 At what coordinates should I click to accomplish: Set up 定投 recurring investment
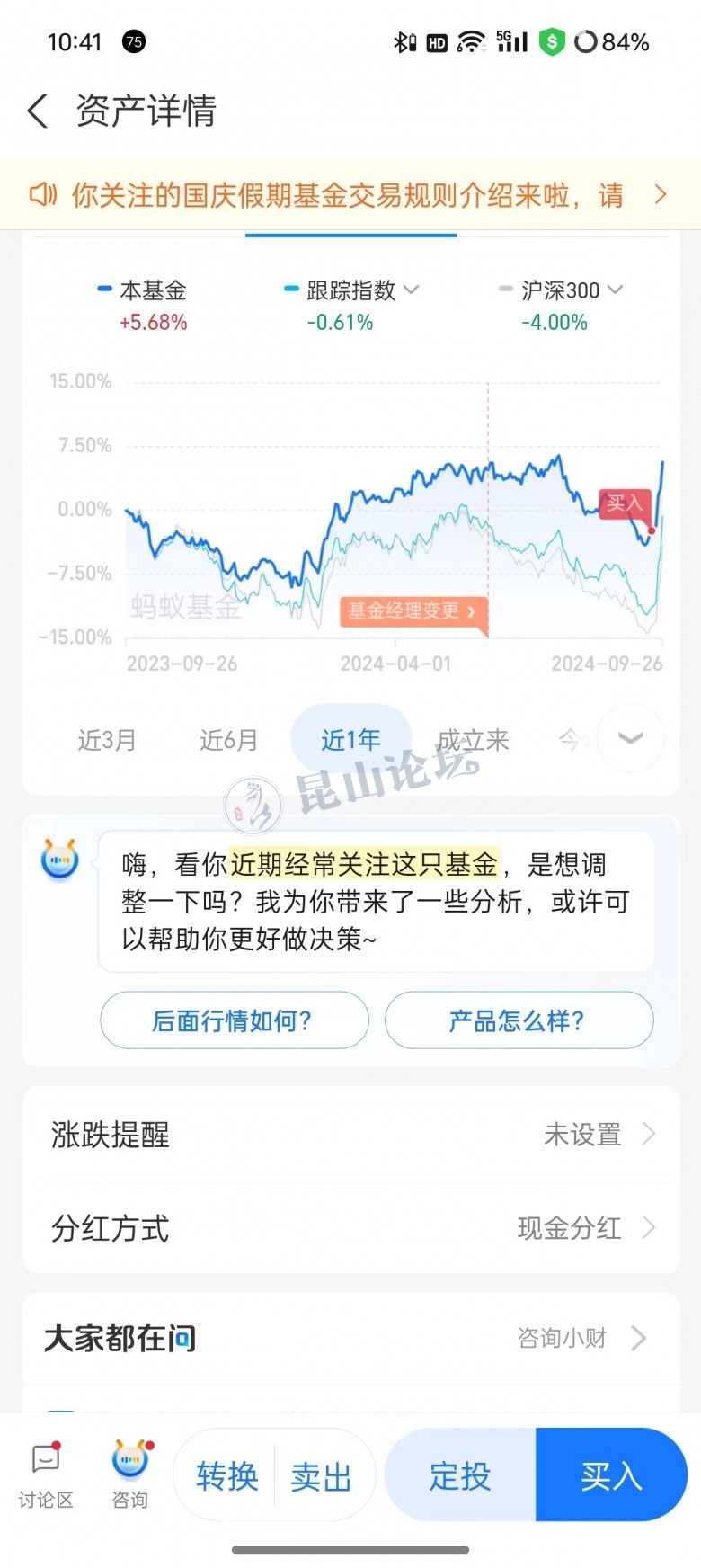(460, 1476)
